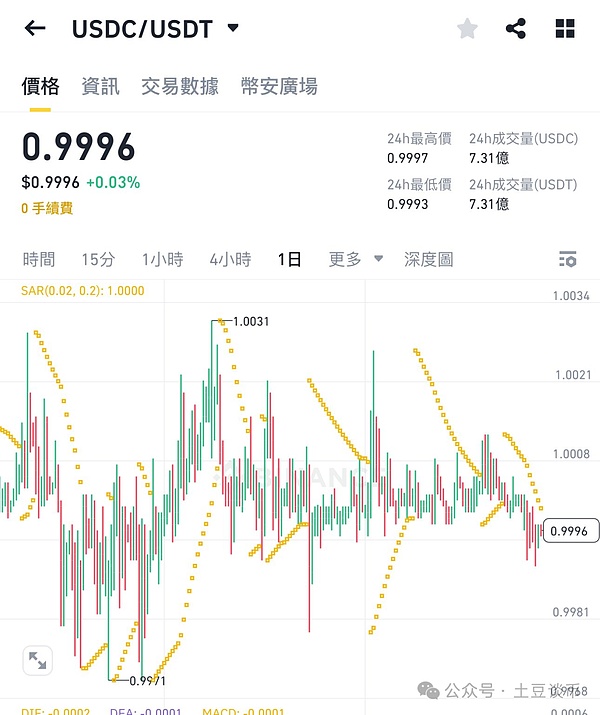Open the USDC/USDT pair selector

click(155, 29)
